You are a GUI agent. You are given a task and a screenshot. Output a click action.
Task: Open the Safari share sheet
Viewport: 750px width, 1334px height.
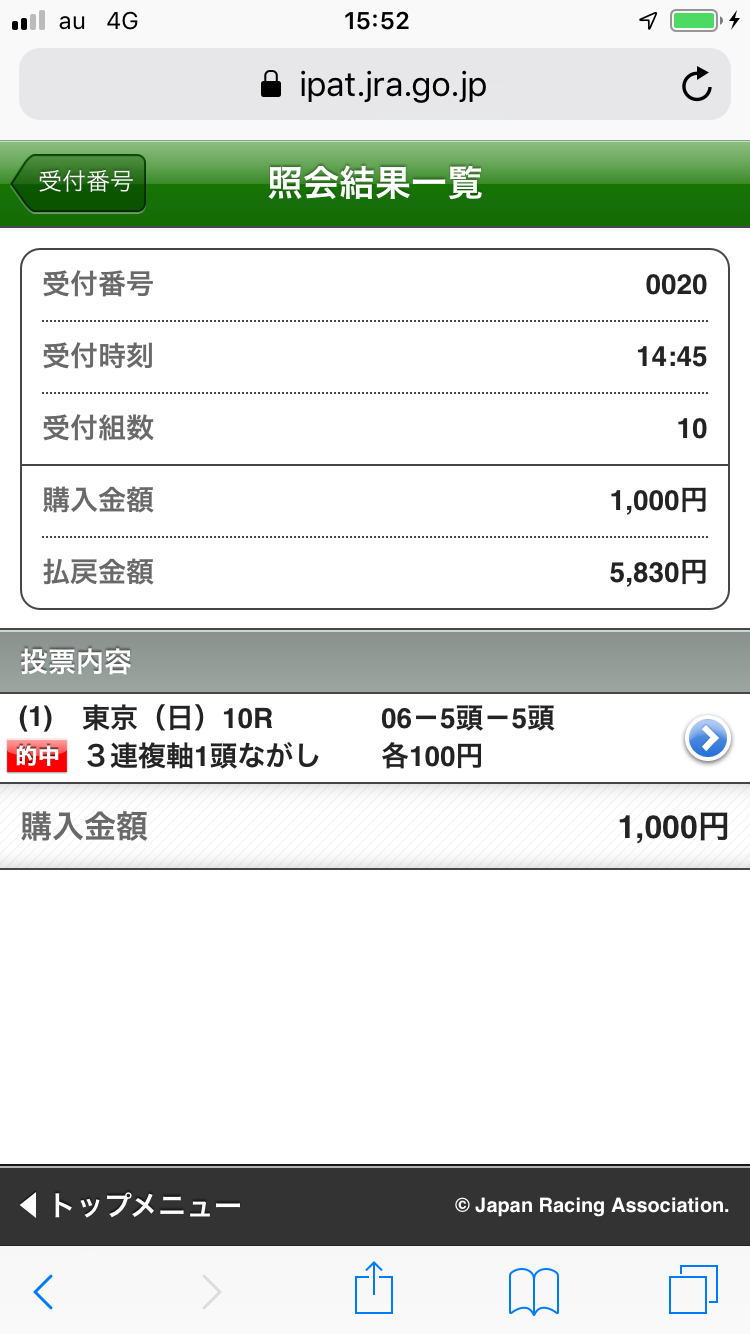[x=374, y=1290]
